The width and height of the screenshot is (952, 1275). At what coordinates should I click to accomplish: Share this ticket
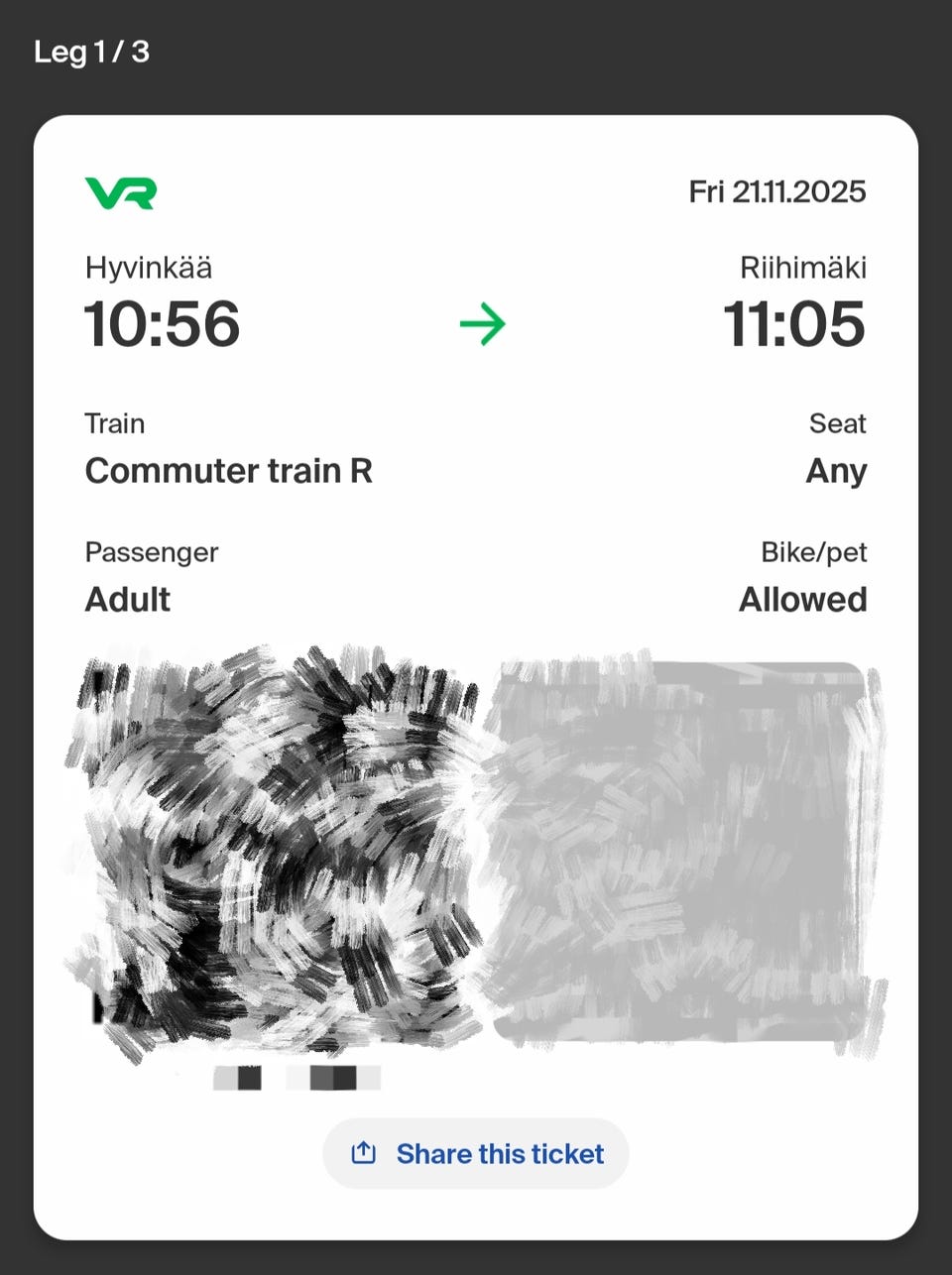point(476,1153)
